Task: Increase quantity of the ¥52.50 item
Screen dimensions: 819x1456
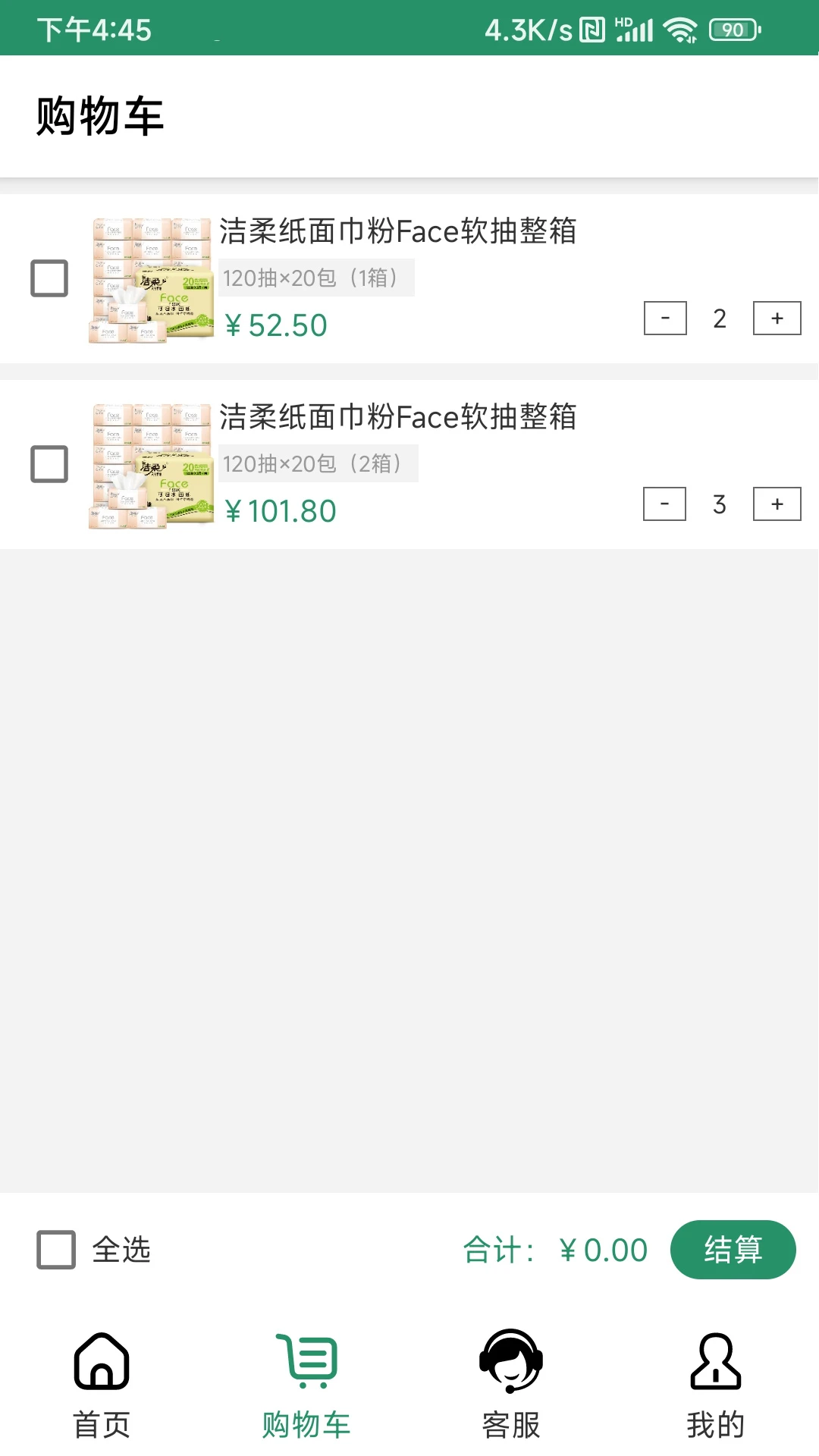Action: point(777,318)
